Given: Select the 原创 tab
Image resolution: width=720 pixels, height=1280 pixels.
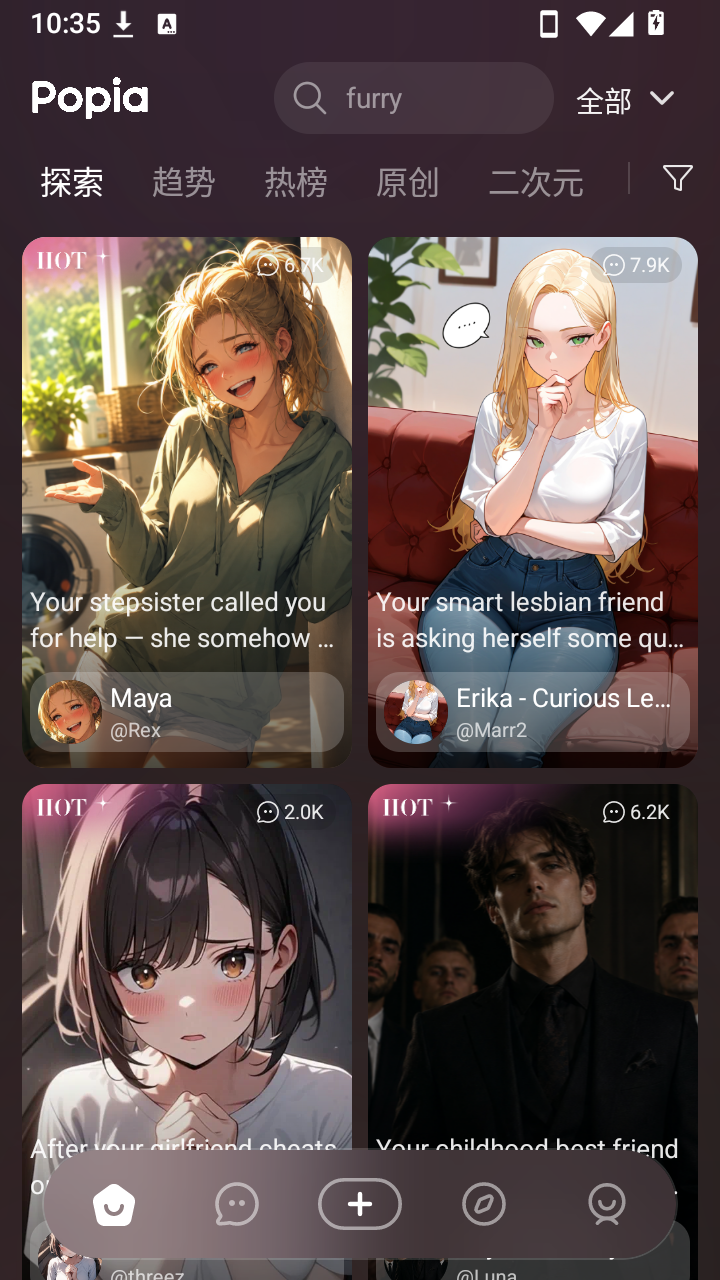Looking at the screenshot, I should pos(407,182).
